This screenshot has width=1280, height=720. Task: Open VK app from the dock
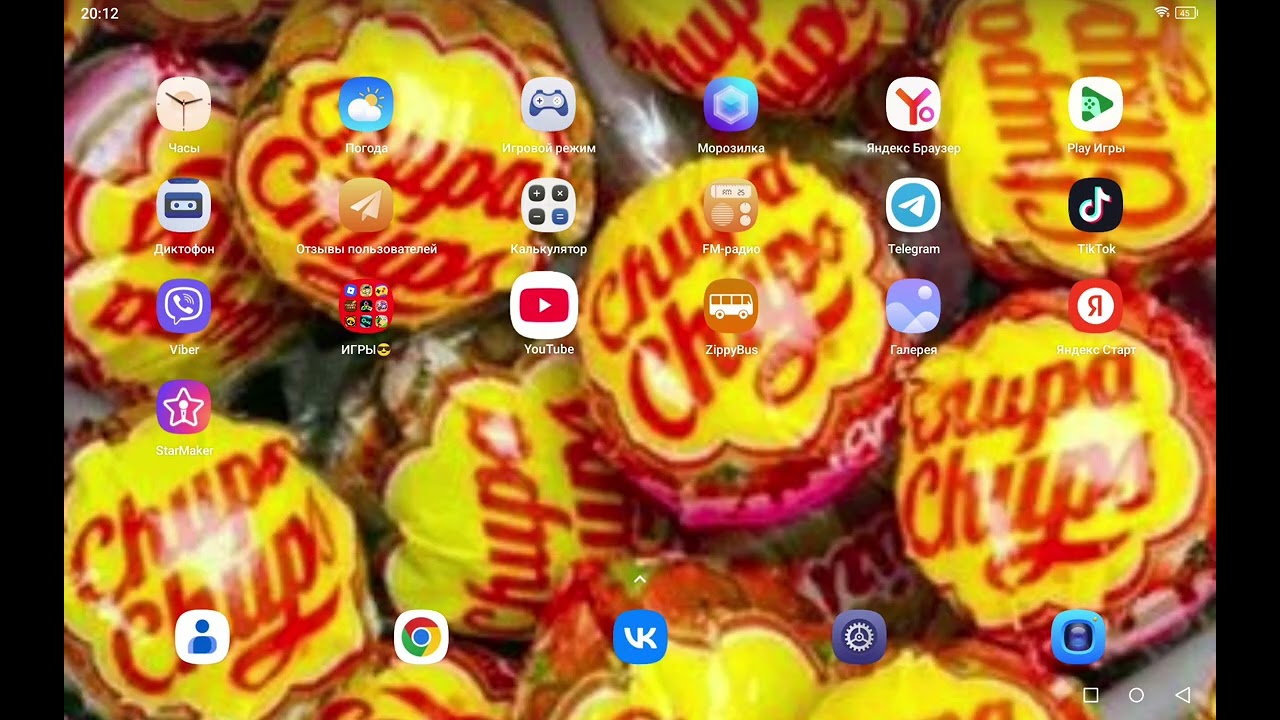tap(640, 637)
